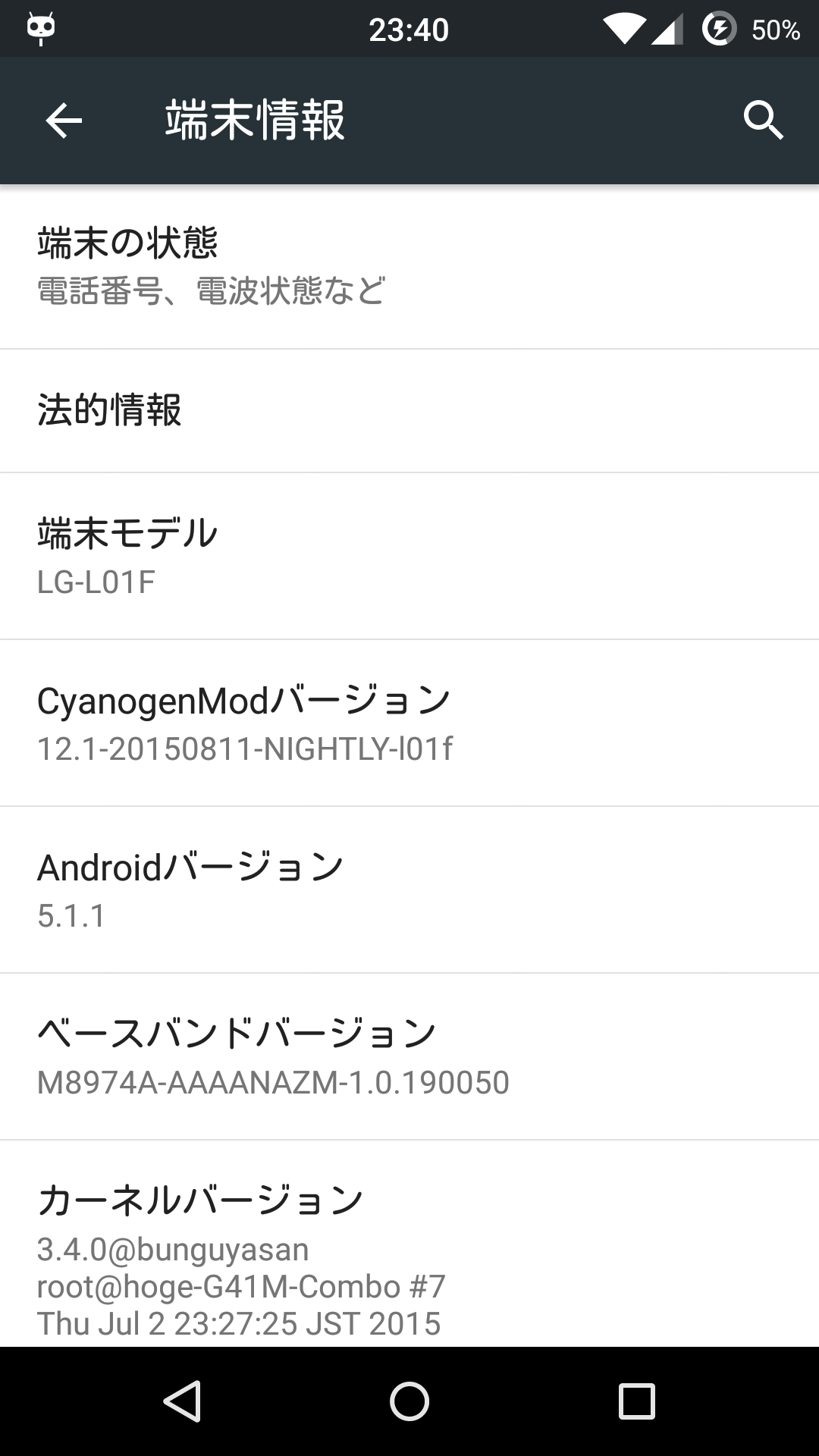Image resolution: width=819 pixels, height=1456 pixels.
Task: Tap the ベースバンドバージョン row
Action: (x=409, y=1056)
